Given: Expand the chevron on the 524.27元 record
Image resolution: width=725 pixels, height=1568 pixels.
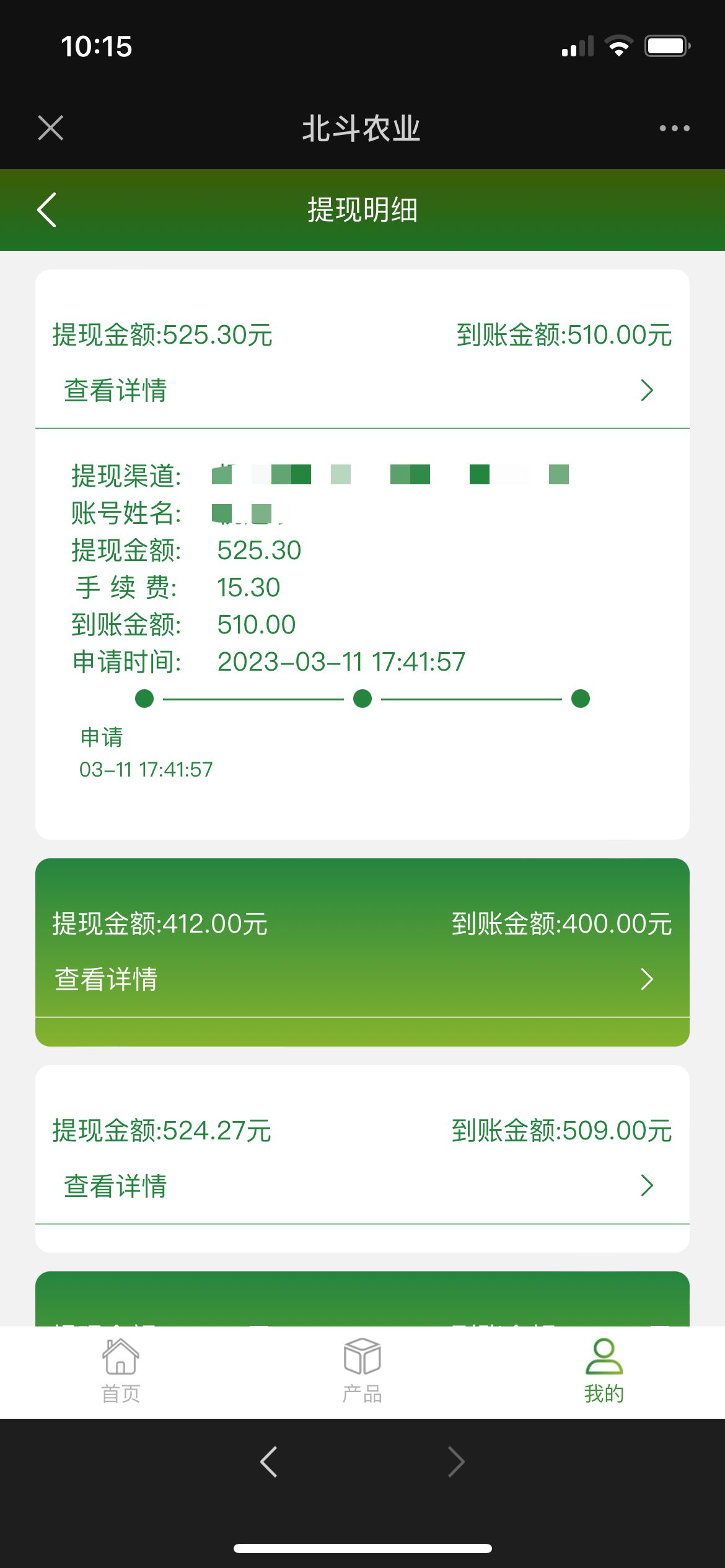Looking at the screenshot, I should (x=648, y=1185).
